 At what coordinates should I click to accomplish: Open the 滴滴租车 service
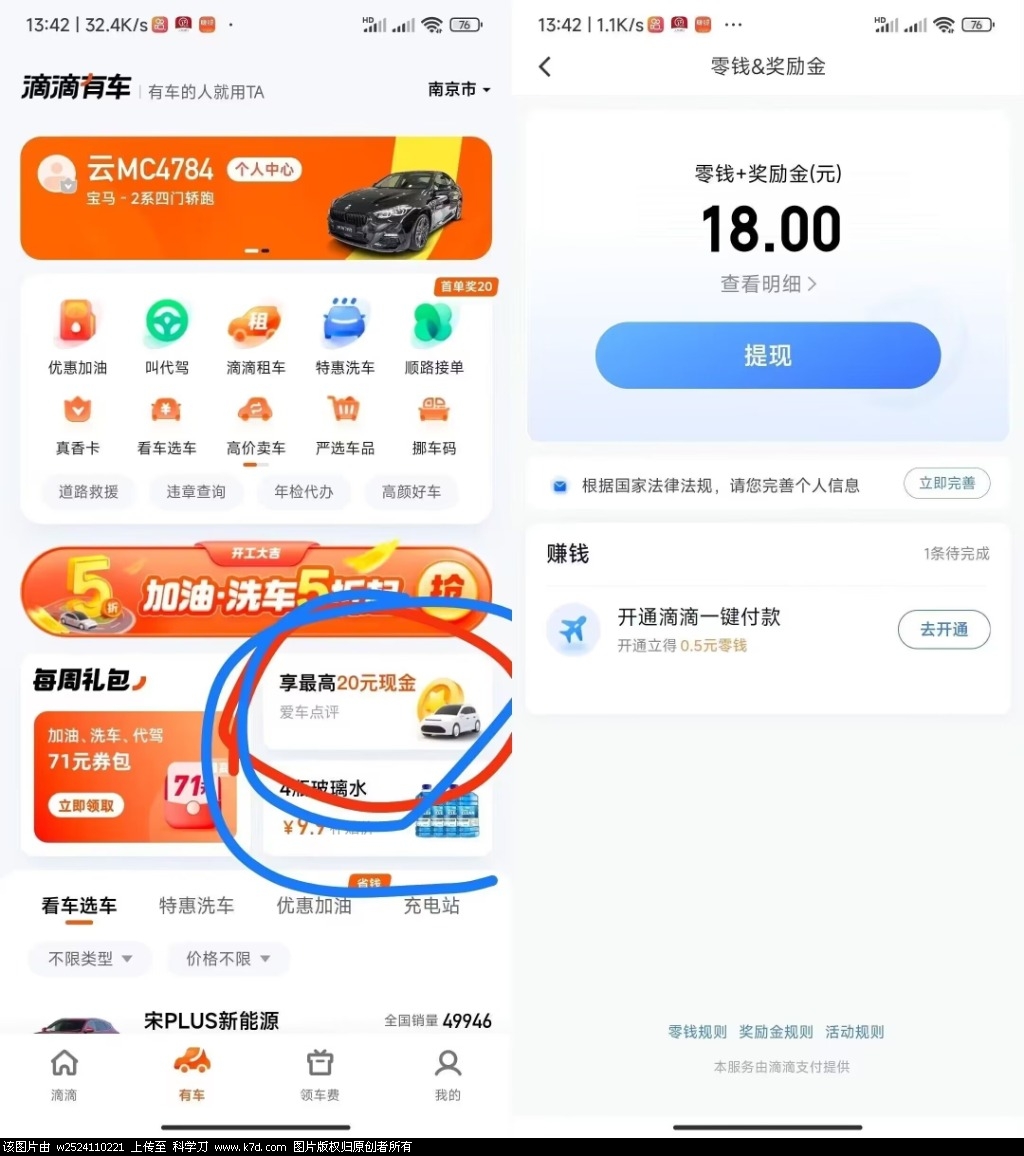(255, 339)
